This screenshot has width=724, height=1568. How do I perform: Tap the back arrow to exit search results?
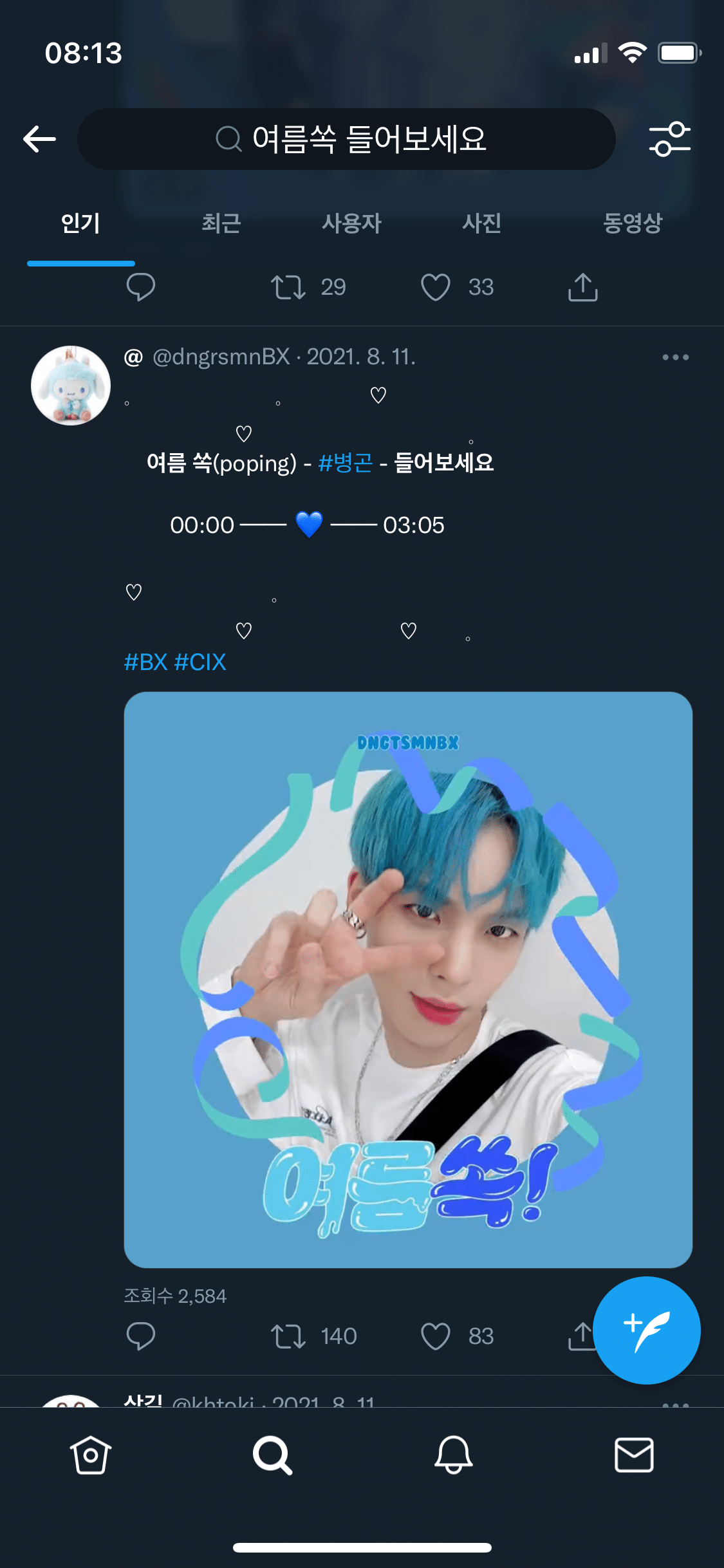tap(39, 138)
